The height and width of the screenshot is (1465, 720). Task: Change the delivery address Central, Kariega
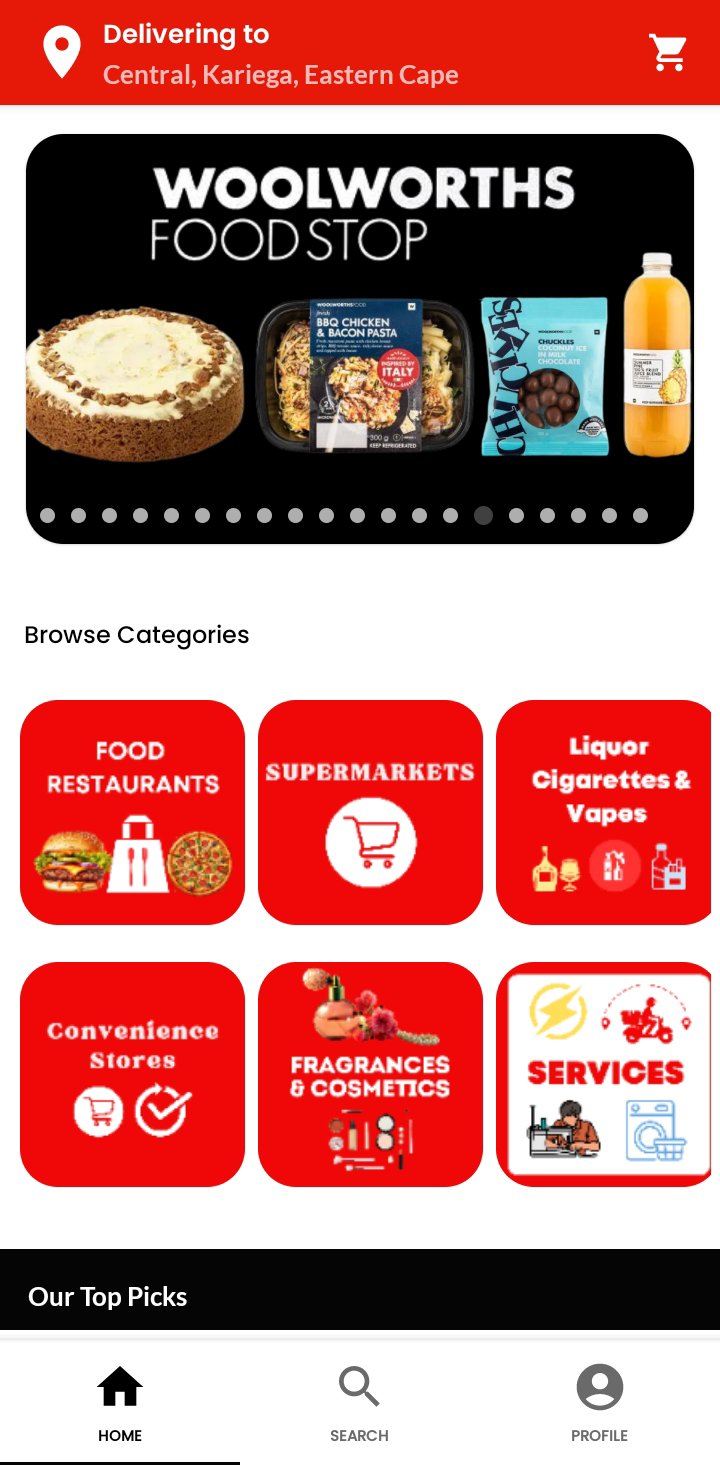[280, 74]
